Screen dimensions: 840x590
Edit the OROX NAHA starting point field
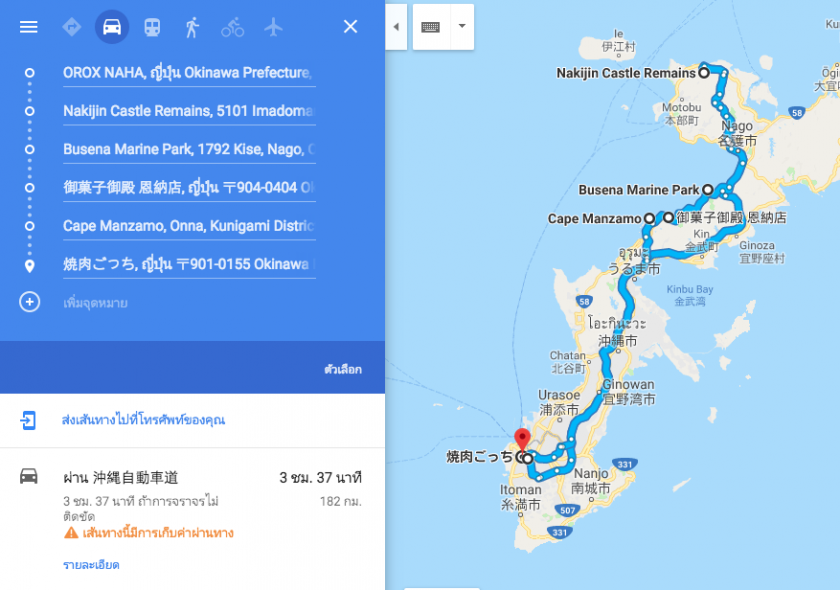click(x=188, y=73)
